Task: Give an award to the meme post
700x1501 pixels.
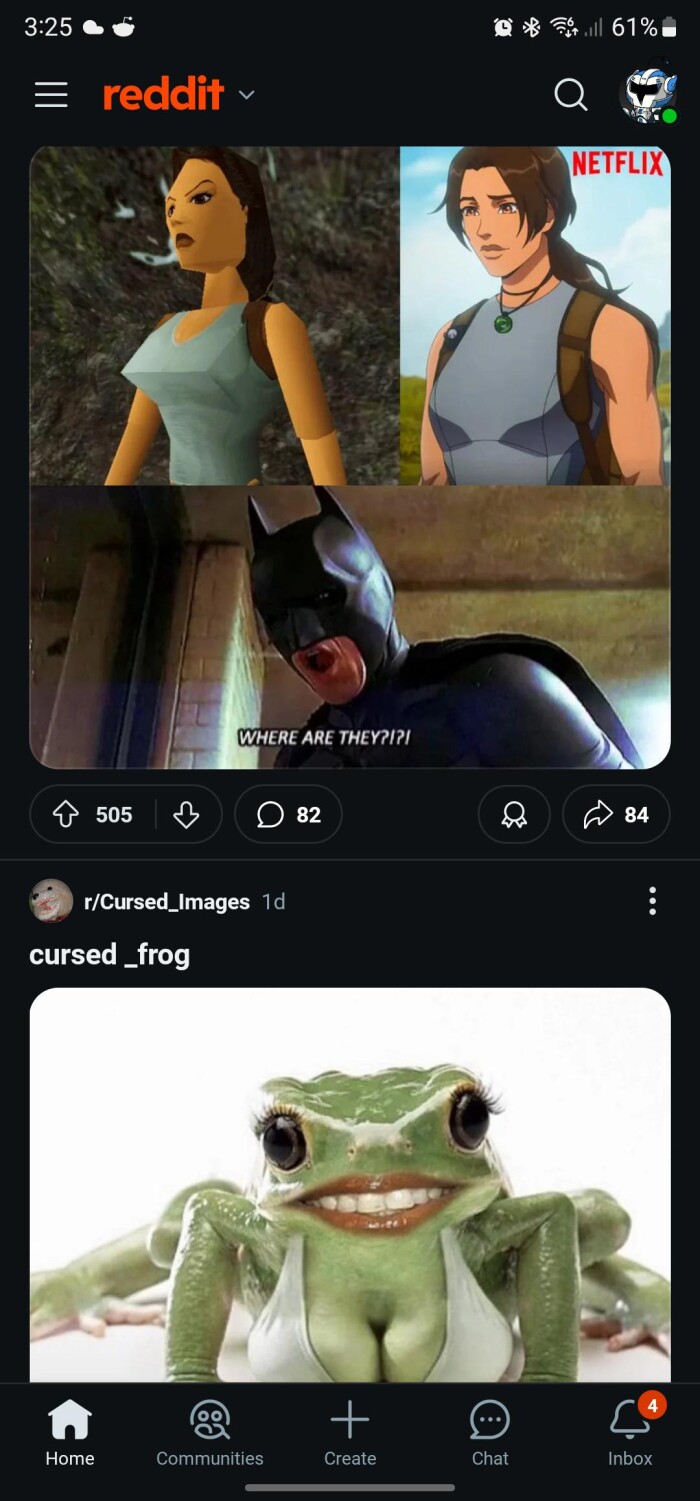Action: click(x=514, y=815)
